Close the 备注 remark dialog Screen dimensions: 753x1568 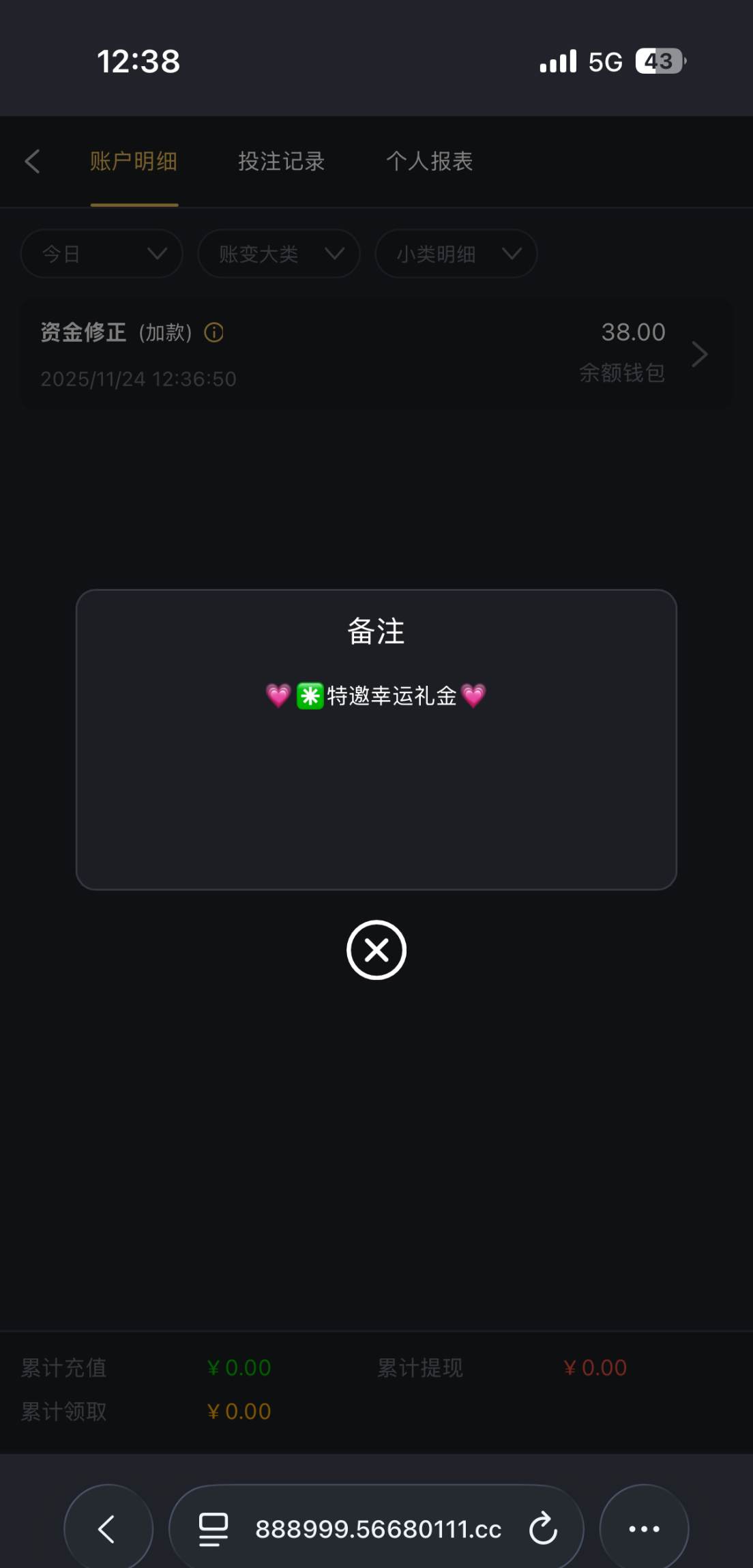pyautogui.click(x=376, y=950)
